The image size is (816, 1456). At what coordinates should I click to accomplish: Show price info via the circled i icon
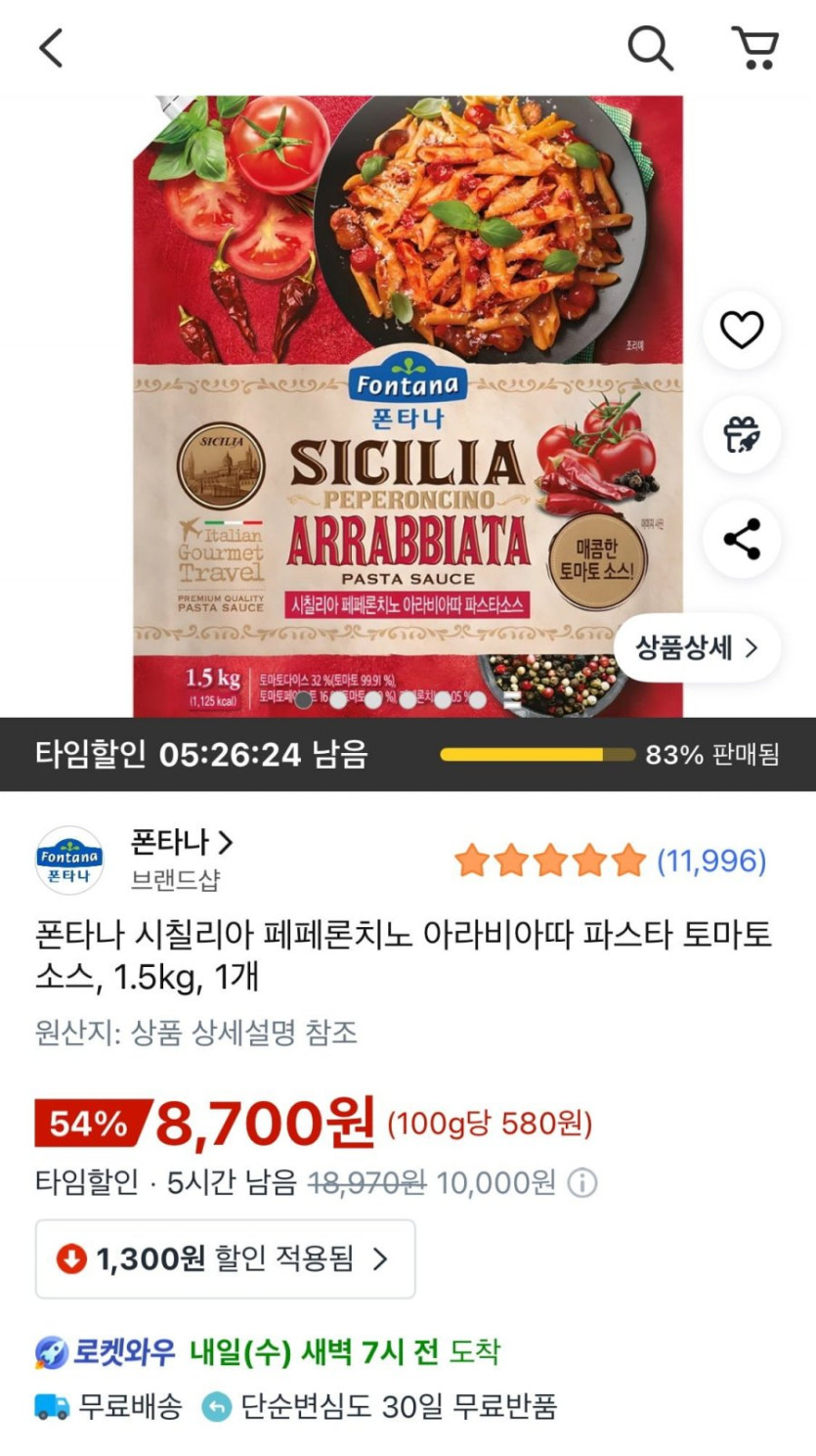pyautogui.click(x=582, y=1183)
